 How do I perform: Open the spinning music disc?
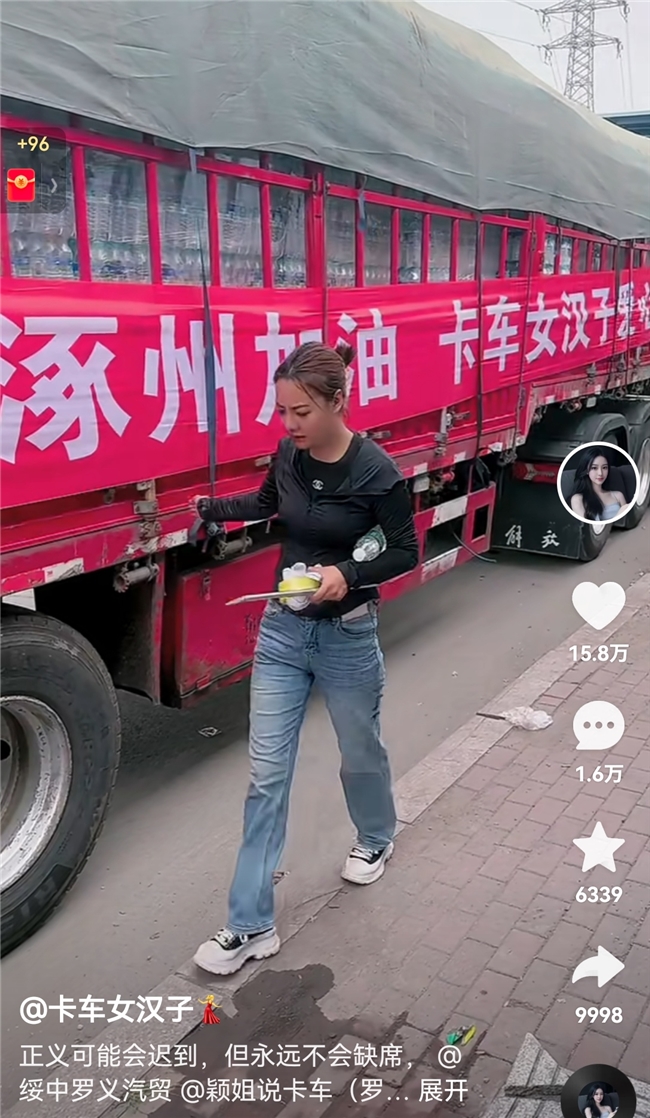[x=598, y=1095]
